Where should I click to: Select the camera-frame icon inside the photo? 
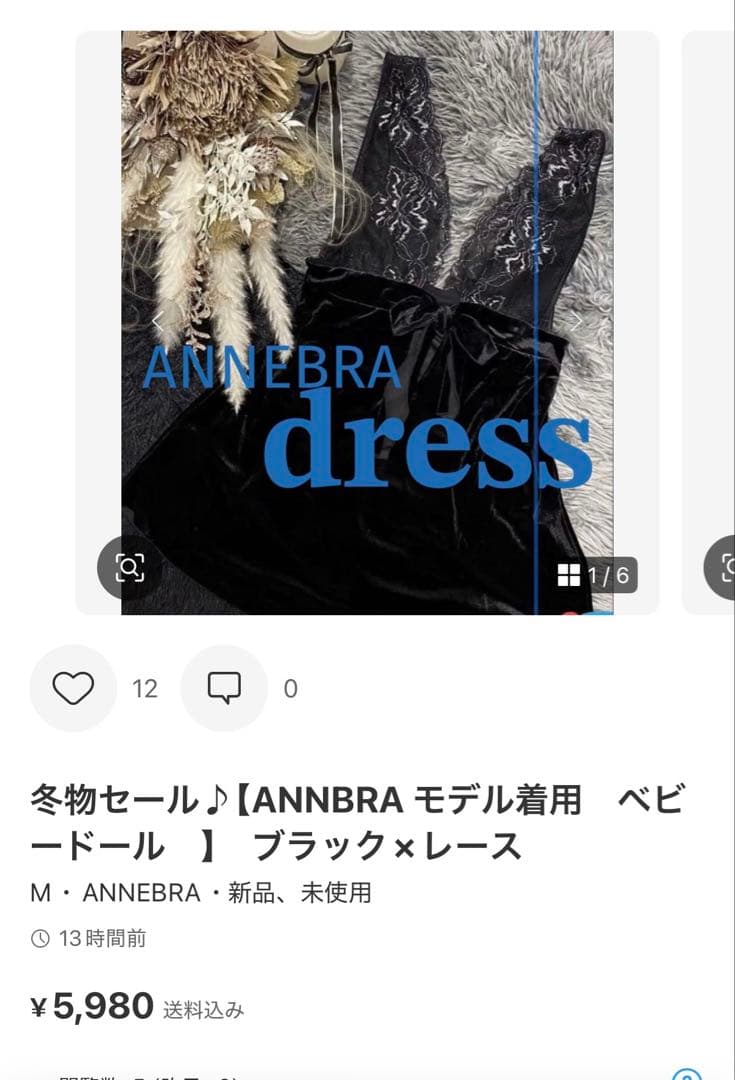[131, 568]
